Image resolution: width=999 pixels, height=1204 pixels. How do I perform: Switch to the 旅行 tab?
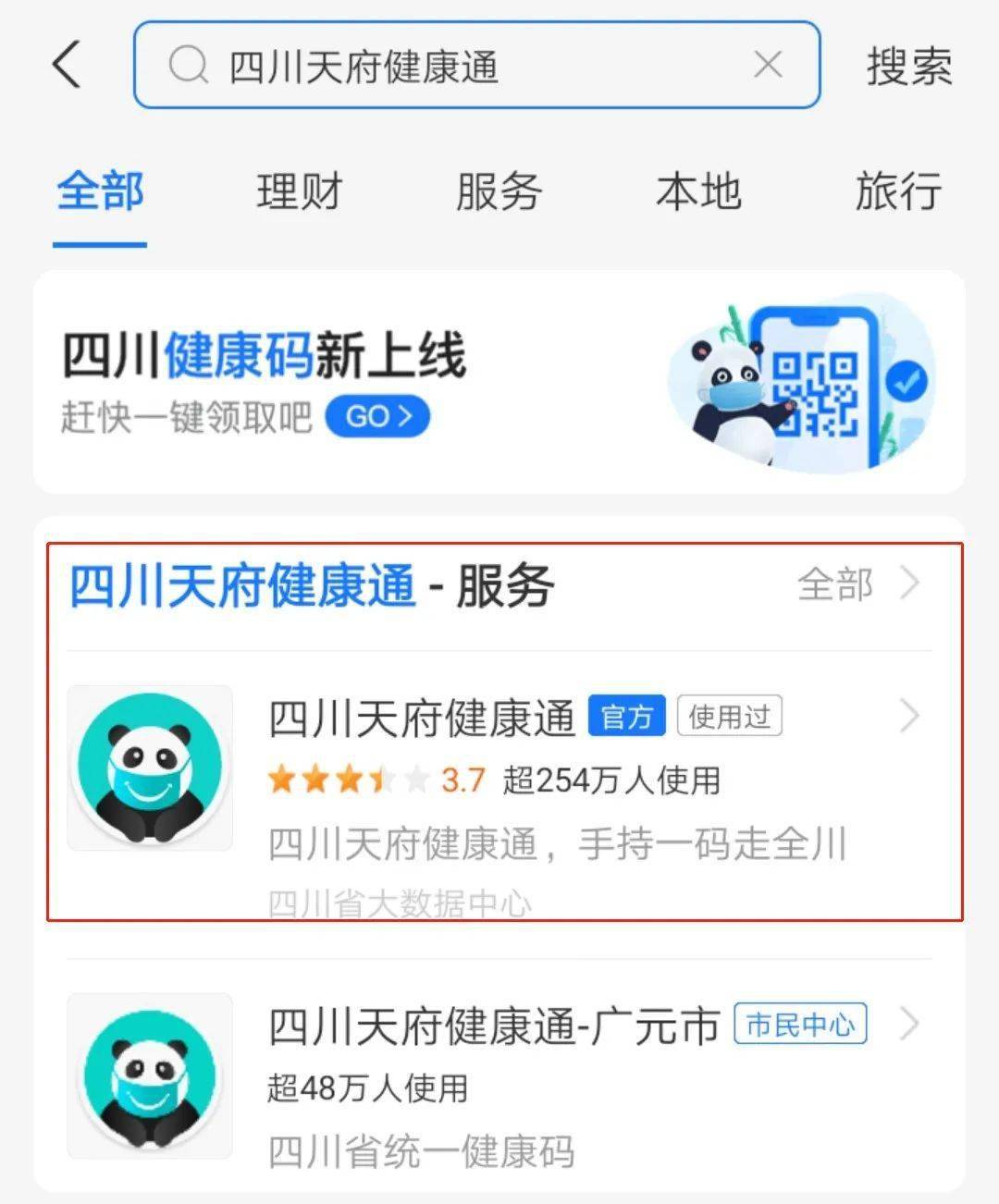point(897,192)
